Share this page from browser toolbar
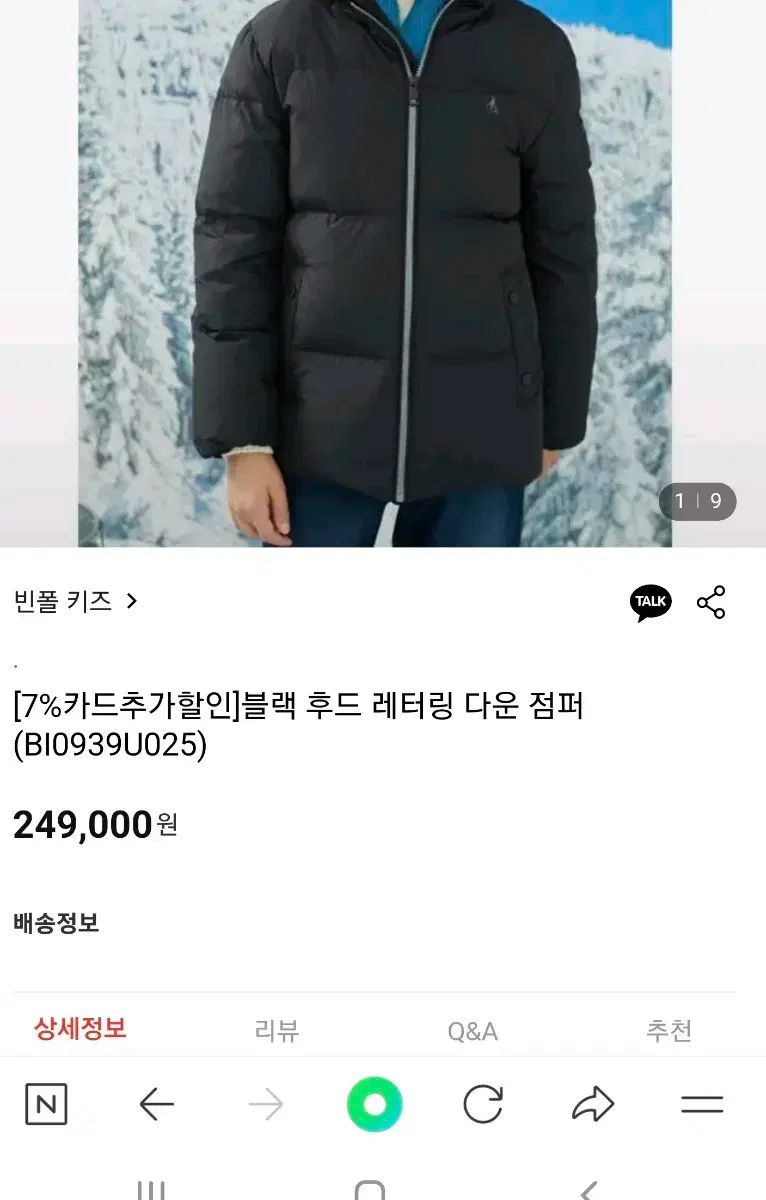The height and width of the screenshot is (1200, 766). point(592,1104)
